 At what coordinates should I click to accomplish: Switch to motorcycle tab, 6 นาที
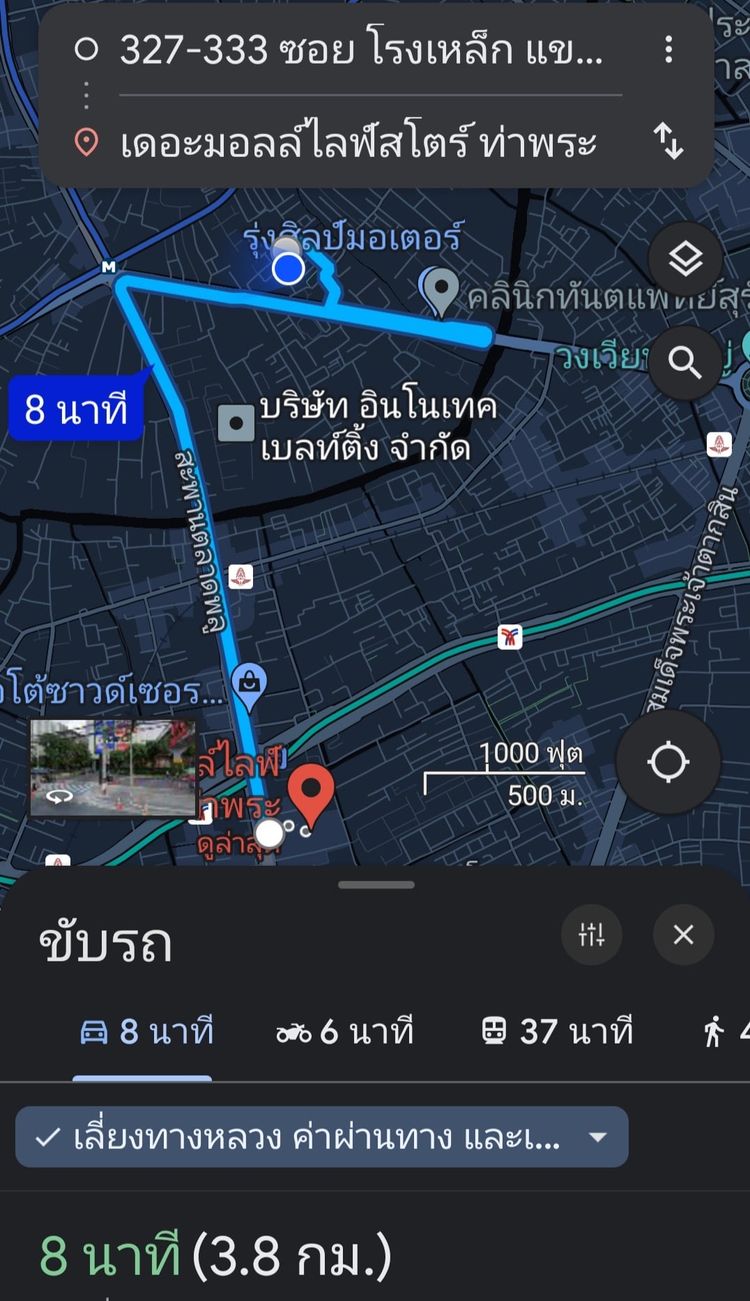click(x=345, y=1032)
